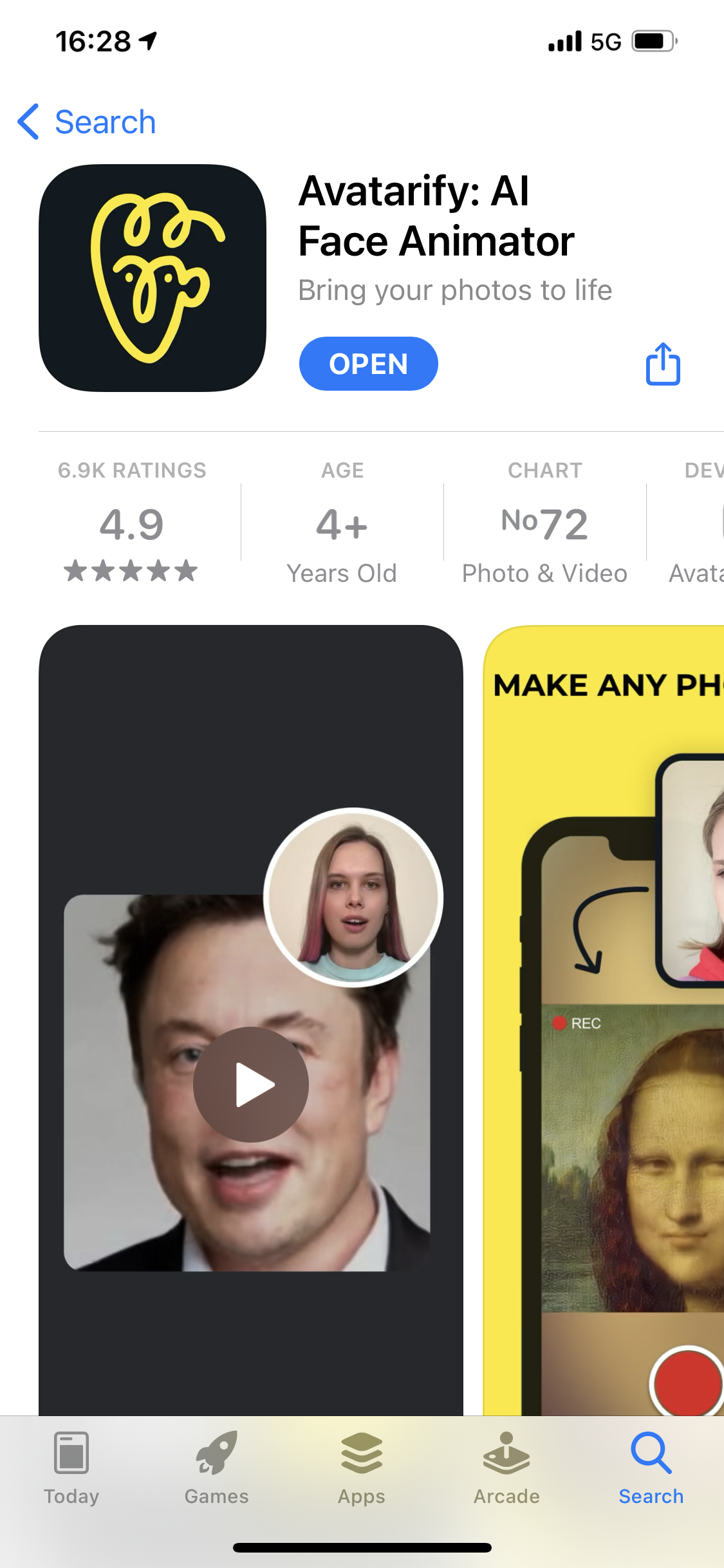This screenshot has width=724, height=1568.
Task: Open the Avatarify app
Action: 368,364
